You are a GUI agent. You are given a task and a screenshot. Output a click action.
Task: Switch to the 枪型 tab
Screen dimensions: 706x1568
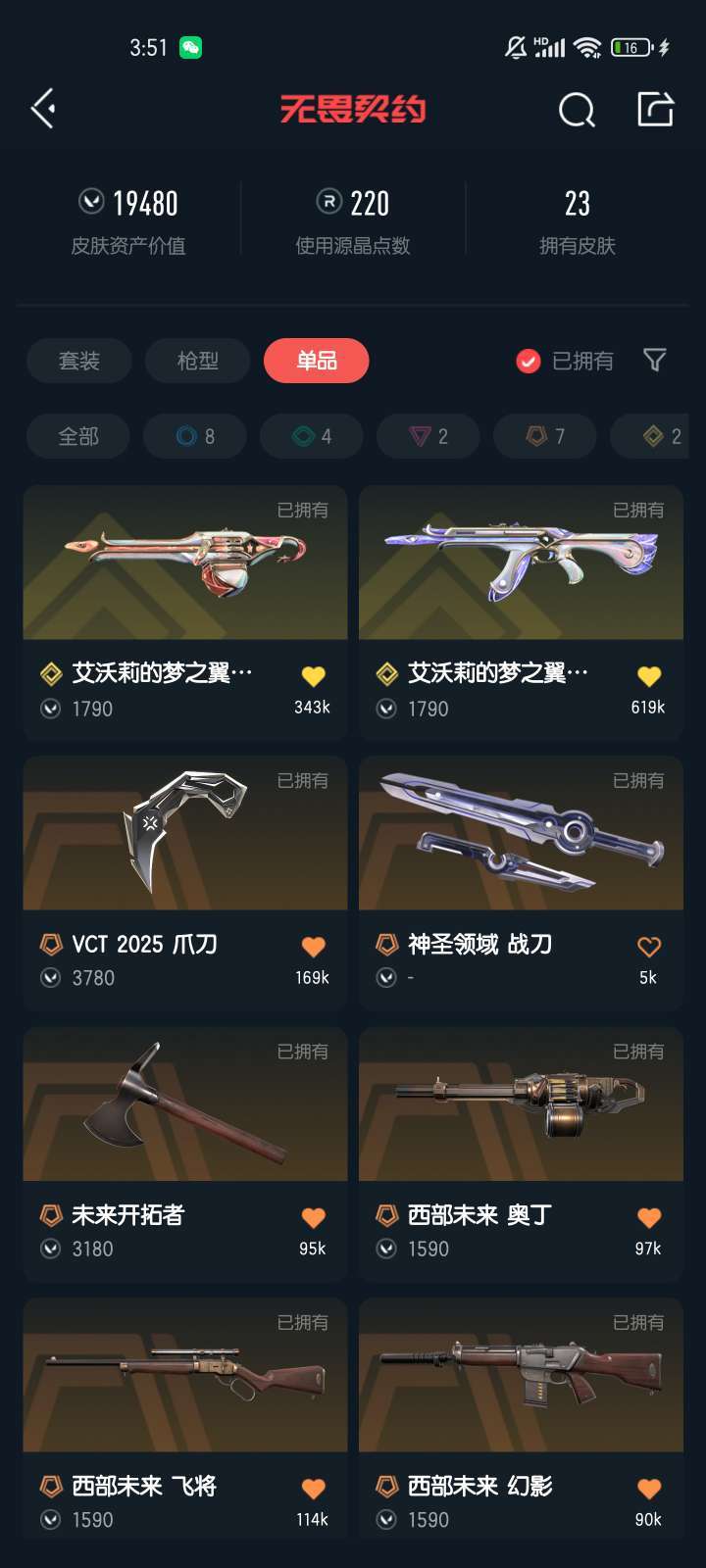(x=197, y=361)
